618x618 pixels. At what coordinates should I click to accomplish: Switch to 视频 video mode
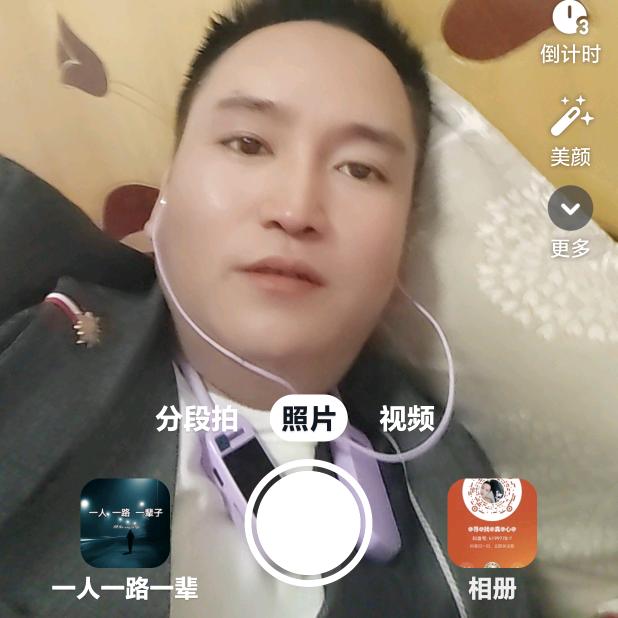[407, 419]
